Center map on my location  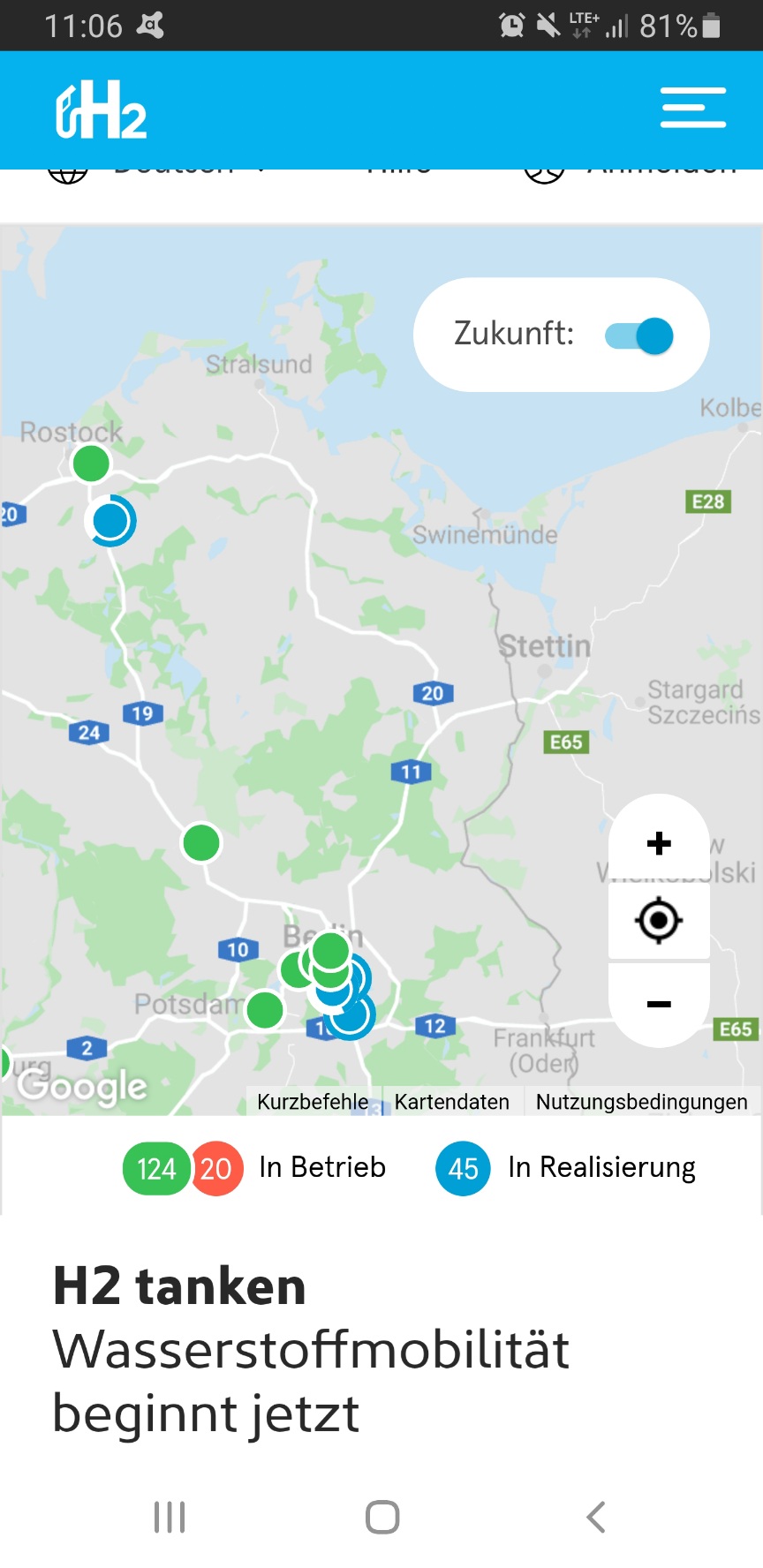click(659, 921)
